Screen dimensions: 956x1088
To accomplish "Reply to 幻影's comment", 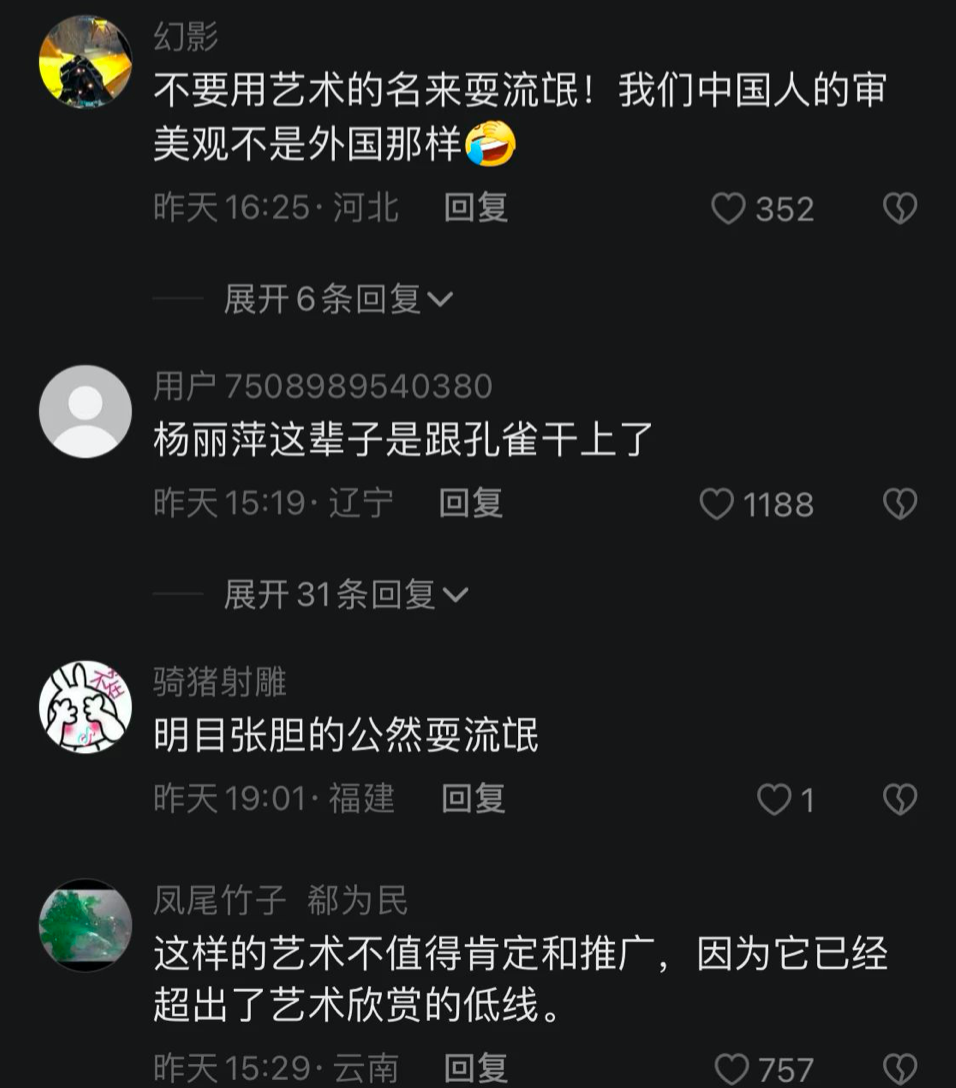I will click(x=476, y=208).
